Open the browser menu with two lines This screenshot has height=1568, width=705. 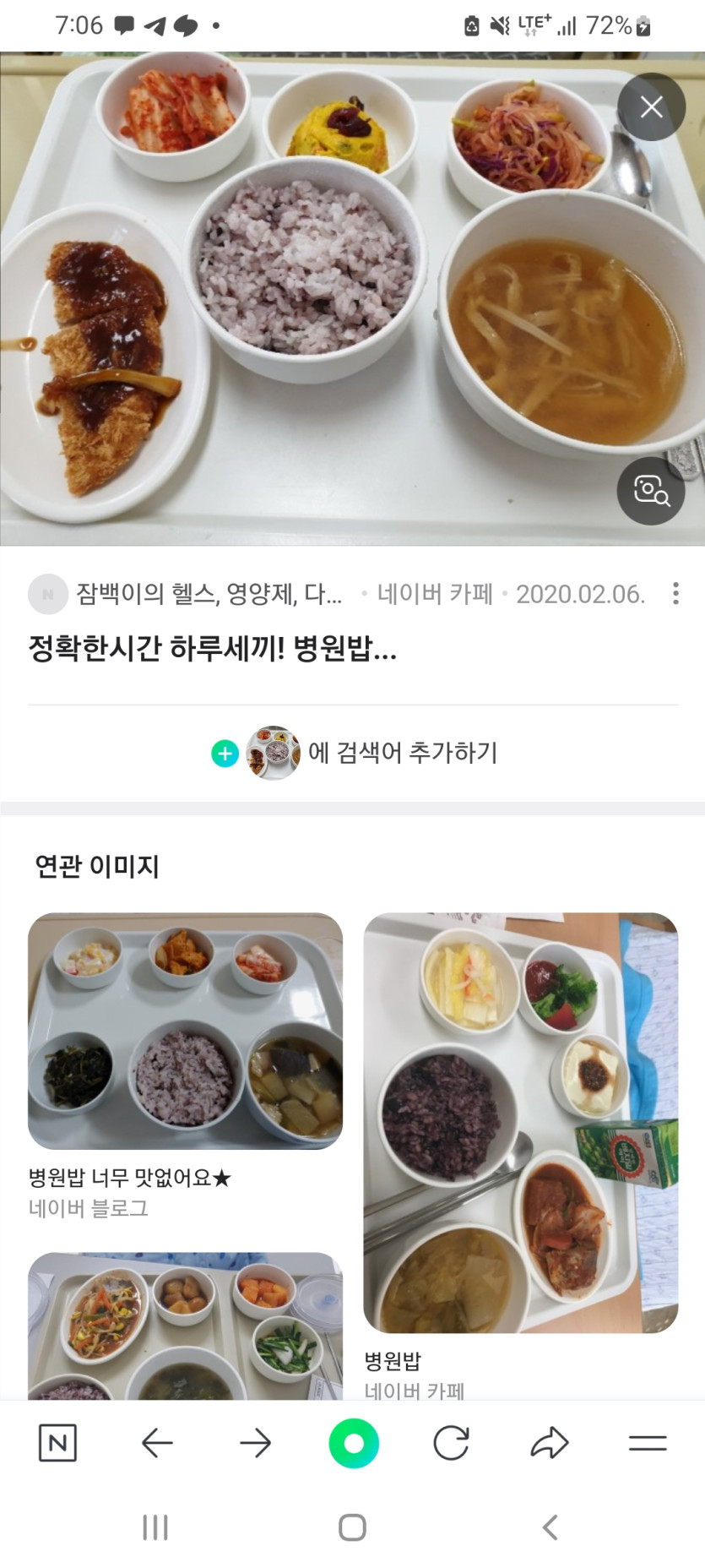point(648,1443)
